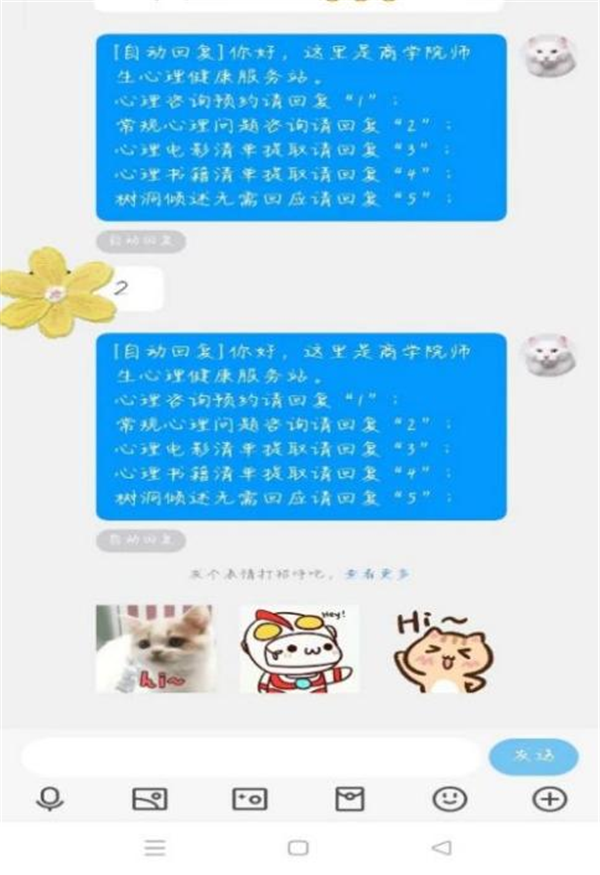Tap the message input field
The width and height of the screenshot is (600, 875).
tap(250, 756)
